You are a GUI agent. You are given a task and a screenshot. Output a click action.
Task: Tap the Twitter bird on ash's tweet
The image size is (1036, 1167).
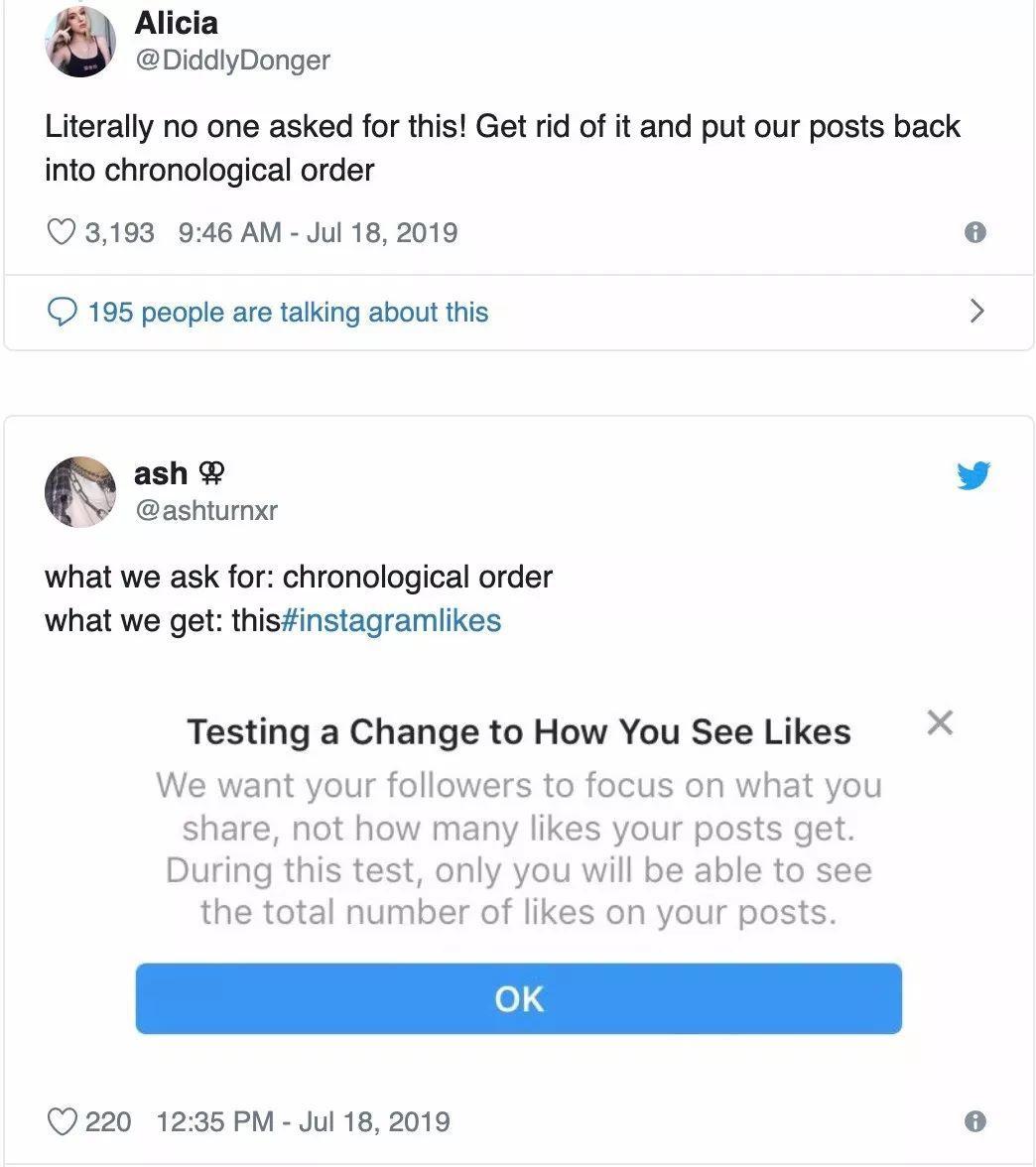coord(973,475)
